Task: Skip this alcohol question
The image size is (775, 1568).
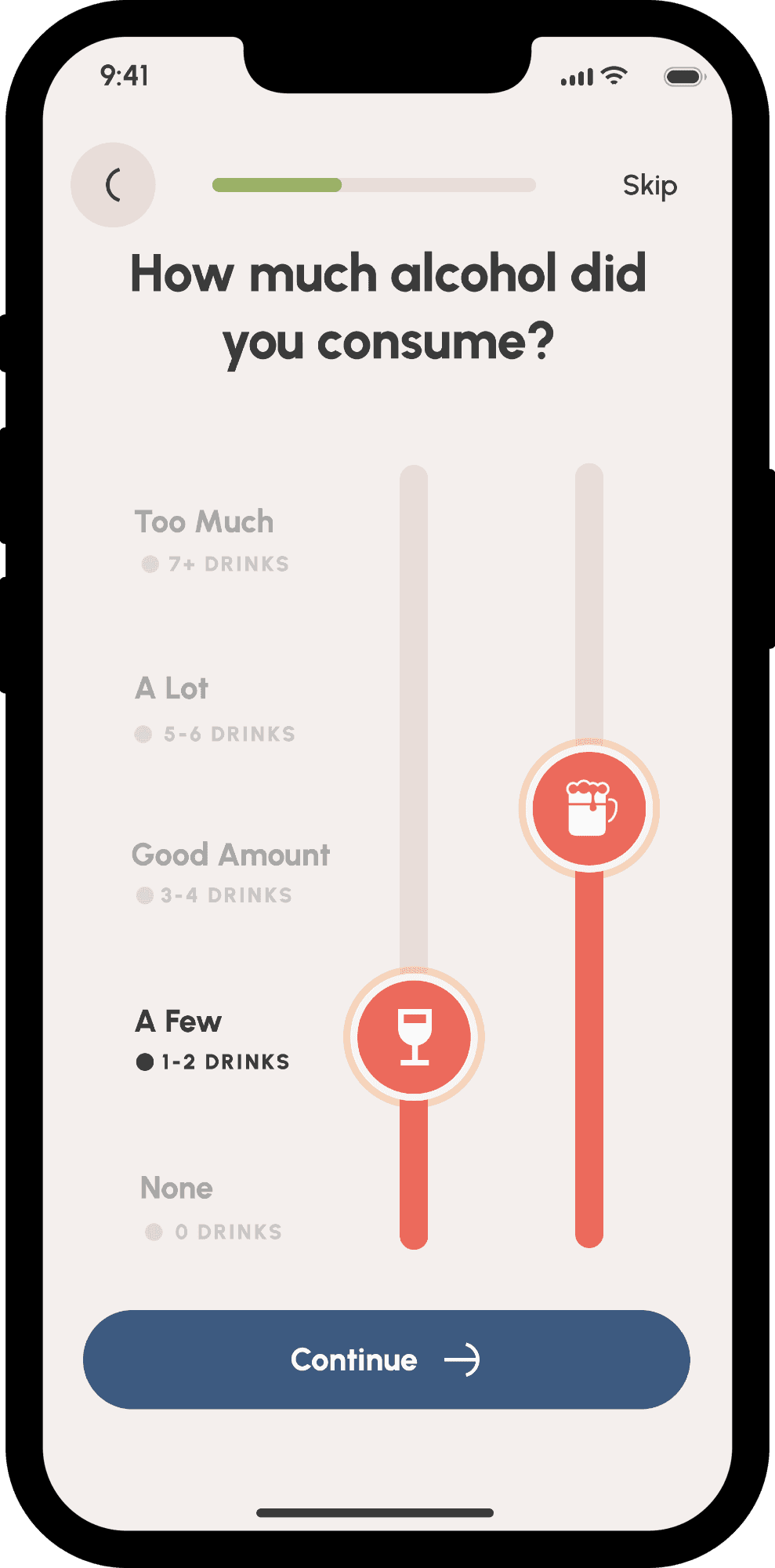Action: (650, 187)
